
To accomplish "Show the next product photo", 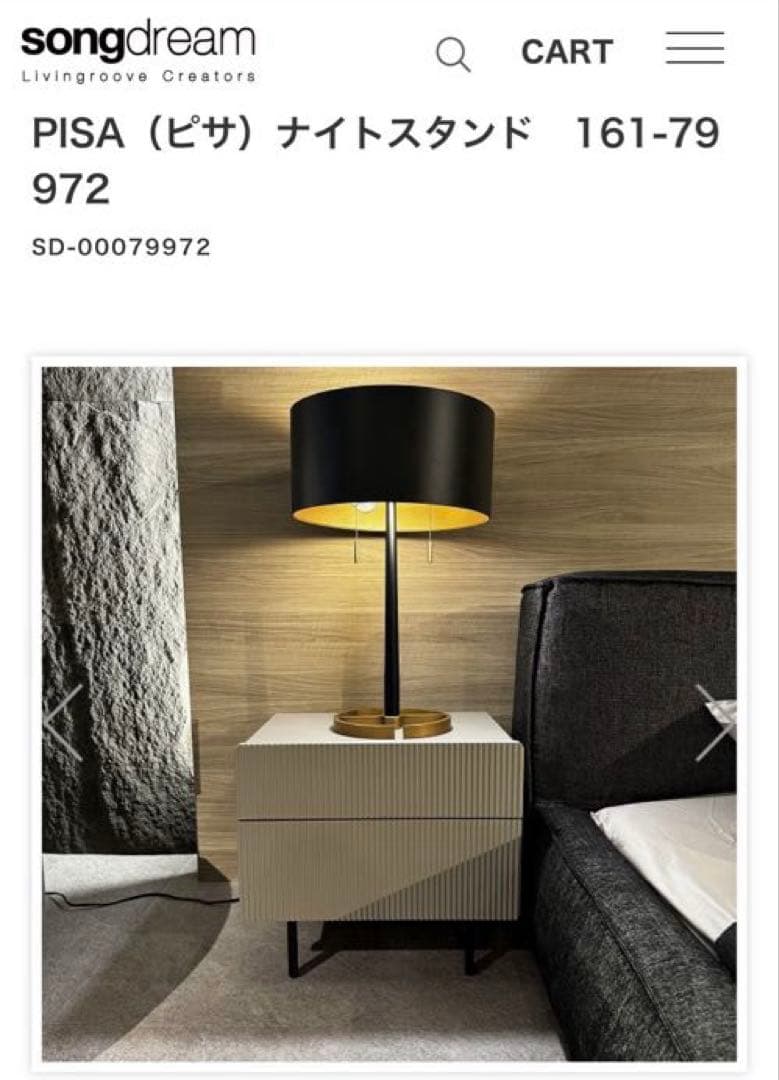I will click(x=715, y=721).
